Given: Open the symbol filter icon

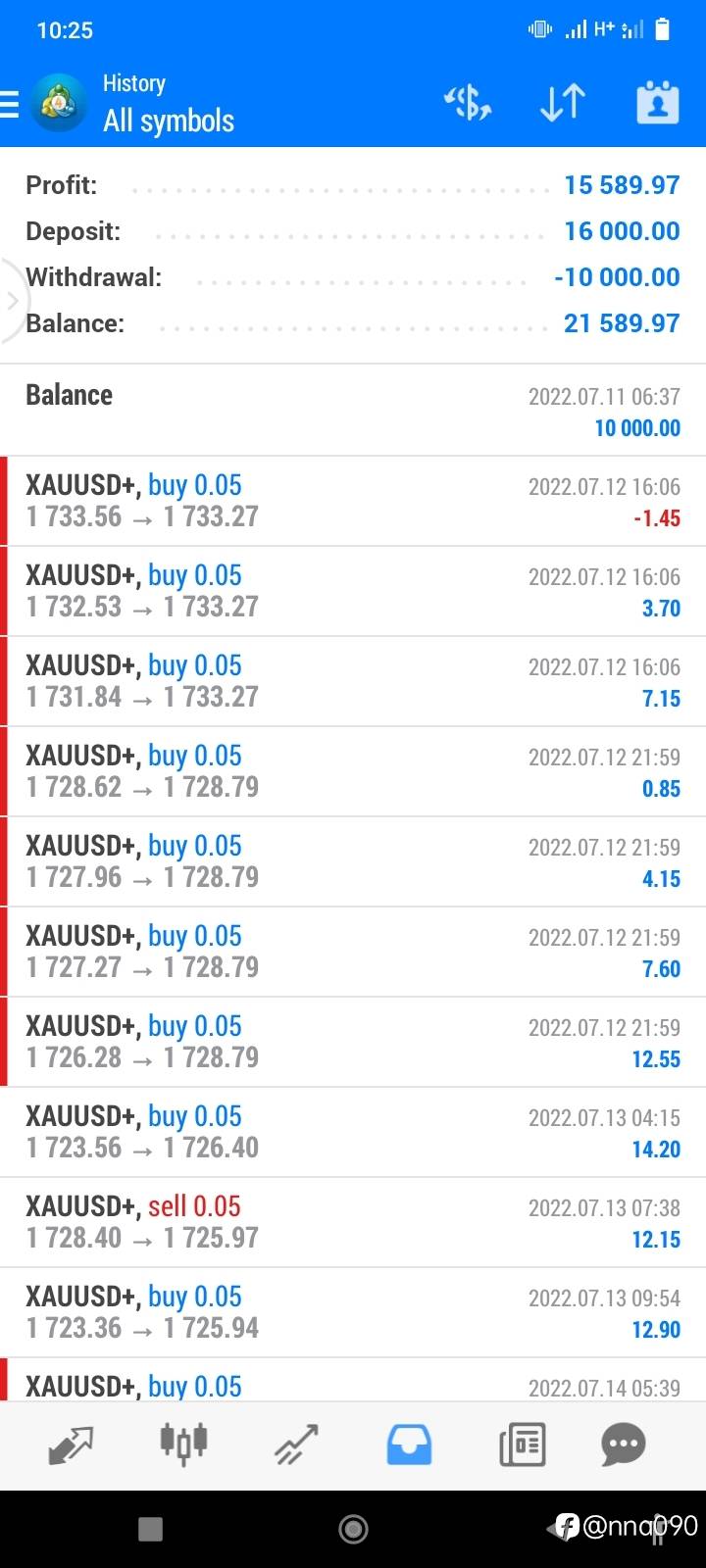Looking at the screenshot, I should [x=468, y=103].
